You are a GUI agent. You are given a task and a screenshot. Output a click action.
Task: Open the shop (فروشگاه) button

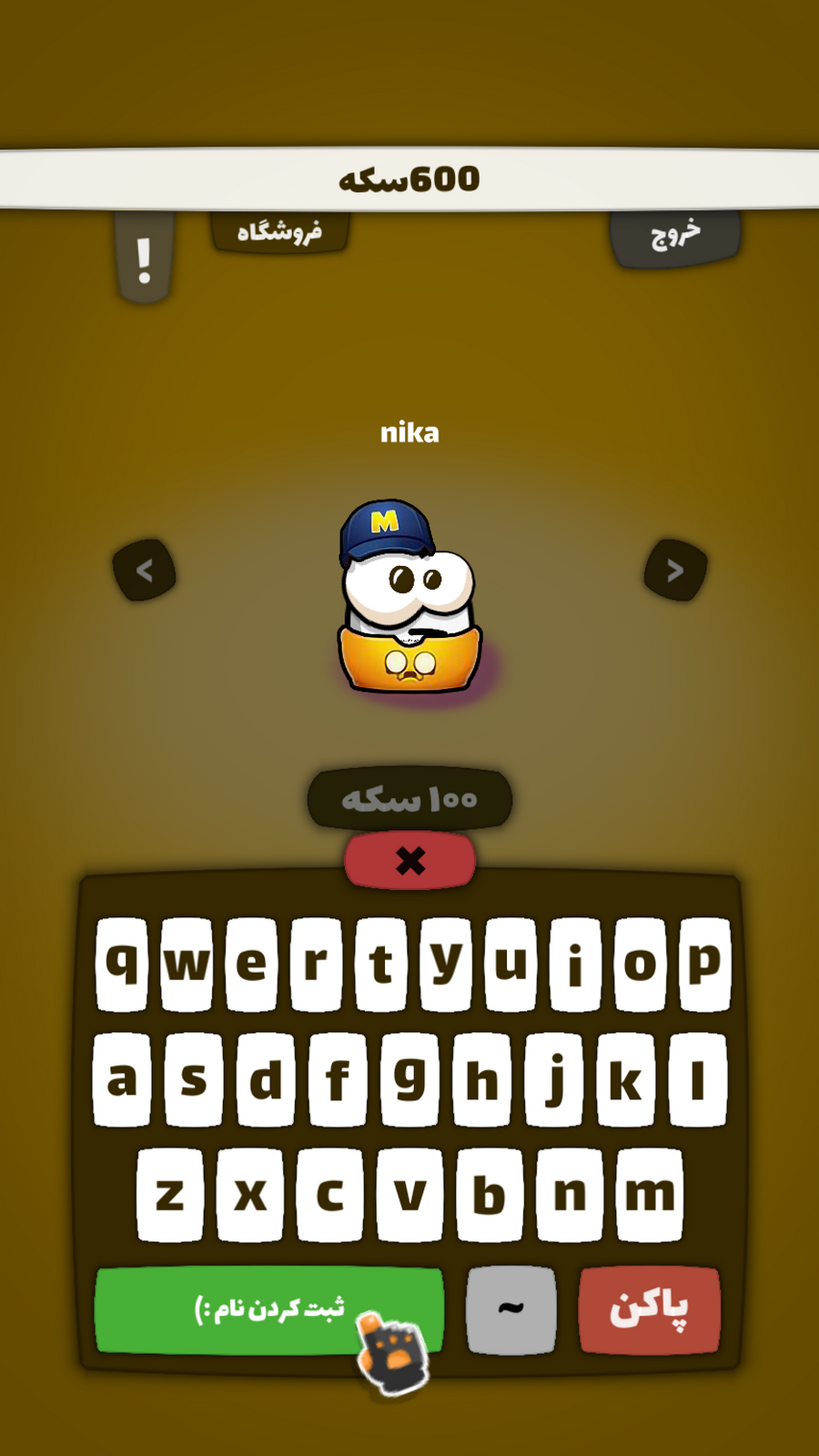(x=279, y=232)
